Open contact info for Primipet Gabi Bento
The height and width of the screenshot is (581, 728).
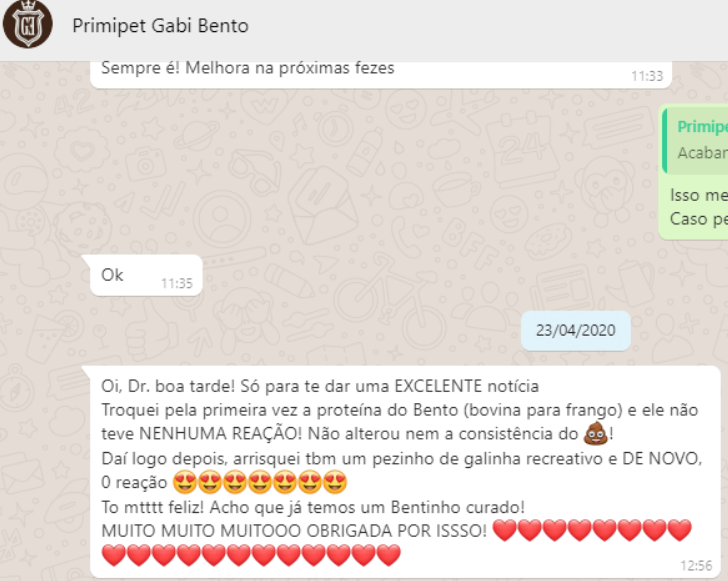(160, 26)
